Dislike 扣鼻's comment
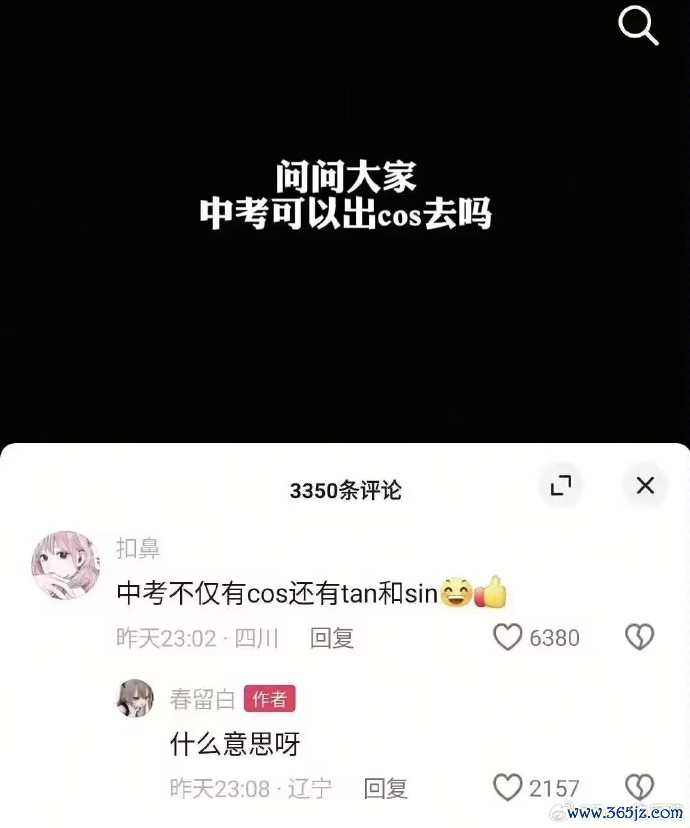690x828 pixels. [x=639, y=637]
